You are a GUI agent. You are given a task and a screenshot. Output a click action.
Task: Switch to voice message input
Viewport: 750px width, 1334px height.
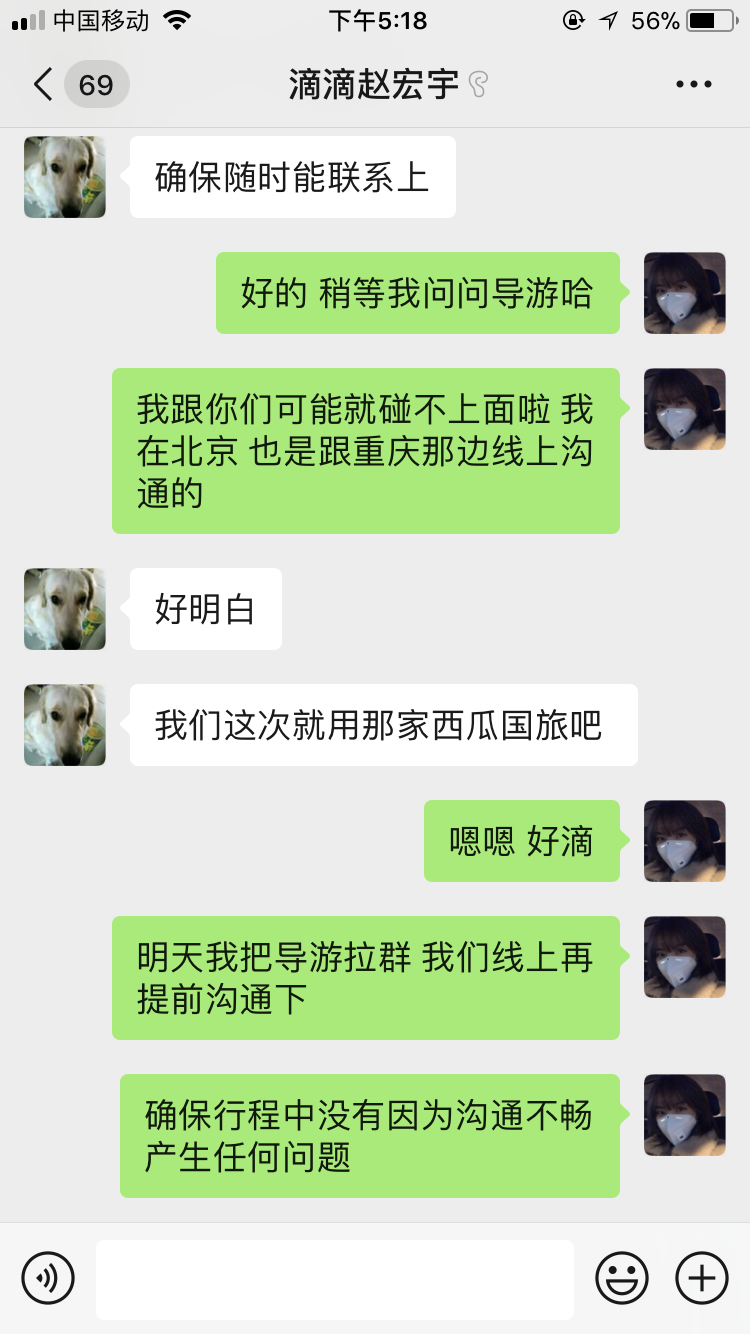point(48,1278)
